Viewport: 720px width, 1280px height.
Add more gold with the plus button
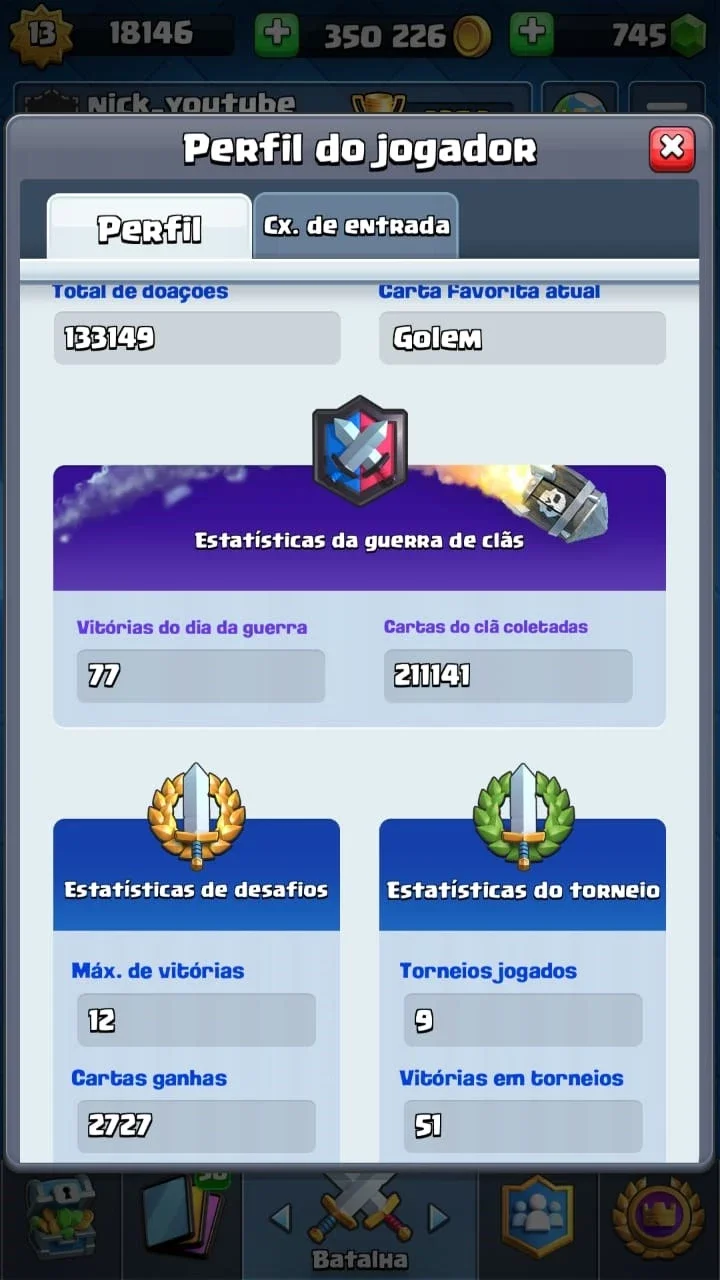(277, 36)
